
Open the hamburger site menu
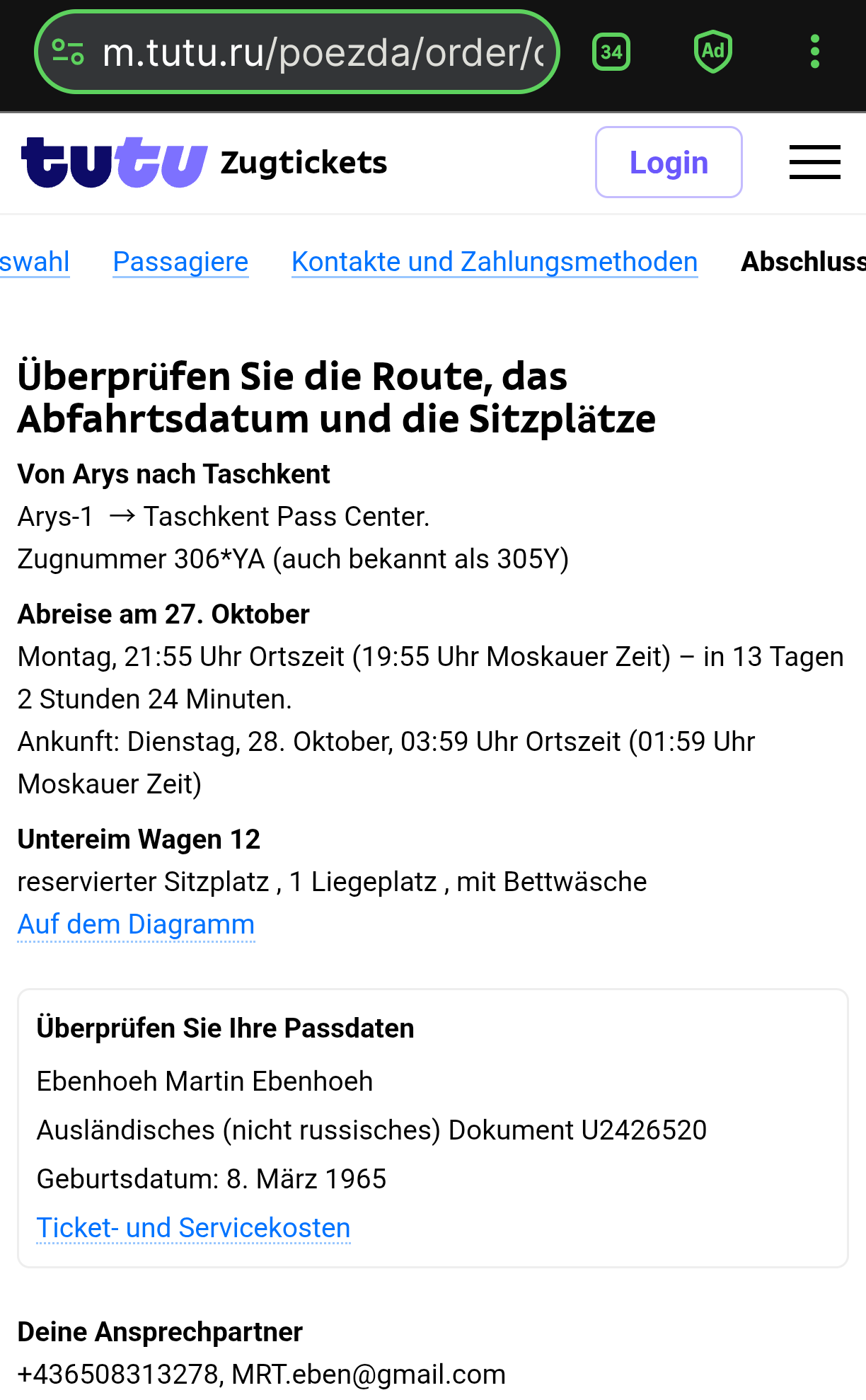pyautogui.click(x=814, y=163)
